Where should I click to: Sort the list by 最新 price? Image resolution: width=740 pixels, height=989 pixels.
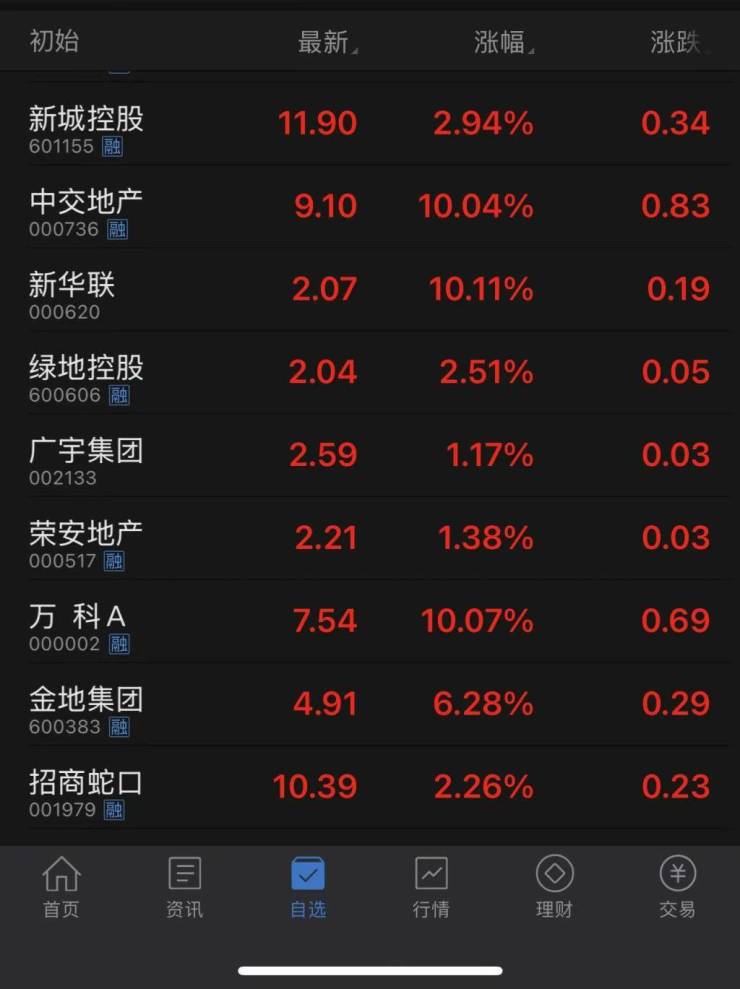point(326,42)
